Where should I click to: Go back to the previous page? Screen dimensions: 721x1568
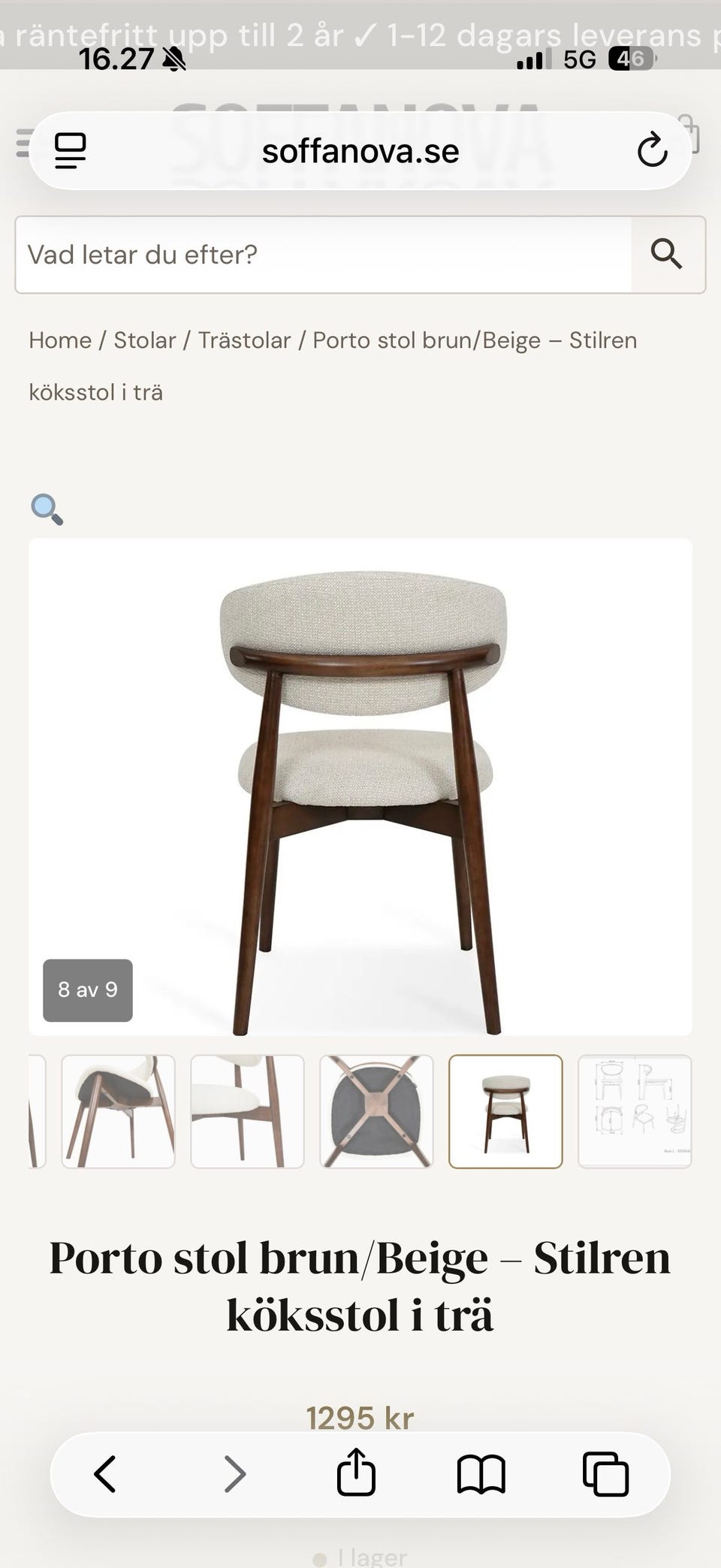click(105, 1473)
